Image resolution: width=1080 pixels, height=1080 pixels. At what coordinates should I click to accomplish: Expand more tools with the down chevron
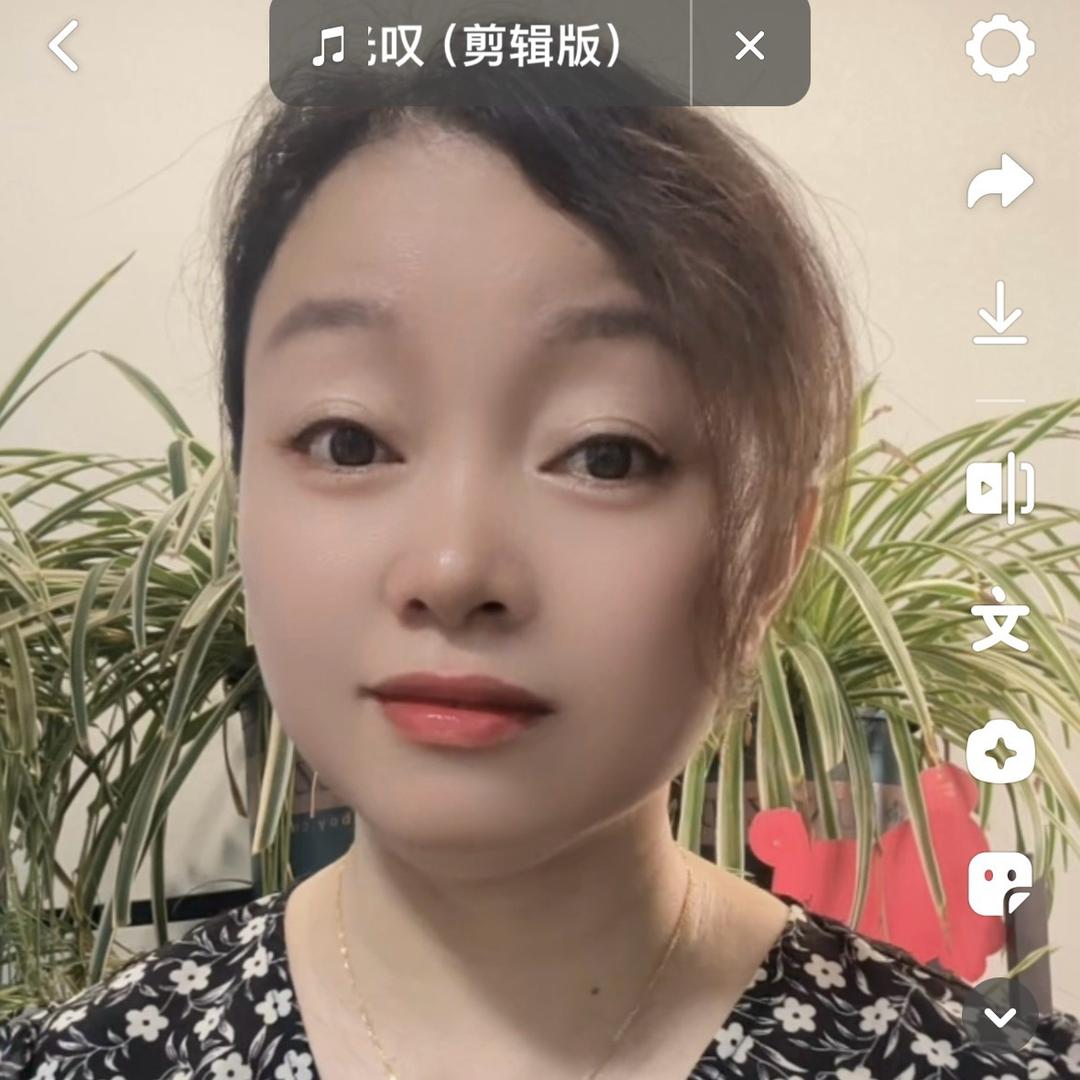[1000, 1016]
